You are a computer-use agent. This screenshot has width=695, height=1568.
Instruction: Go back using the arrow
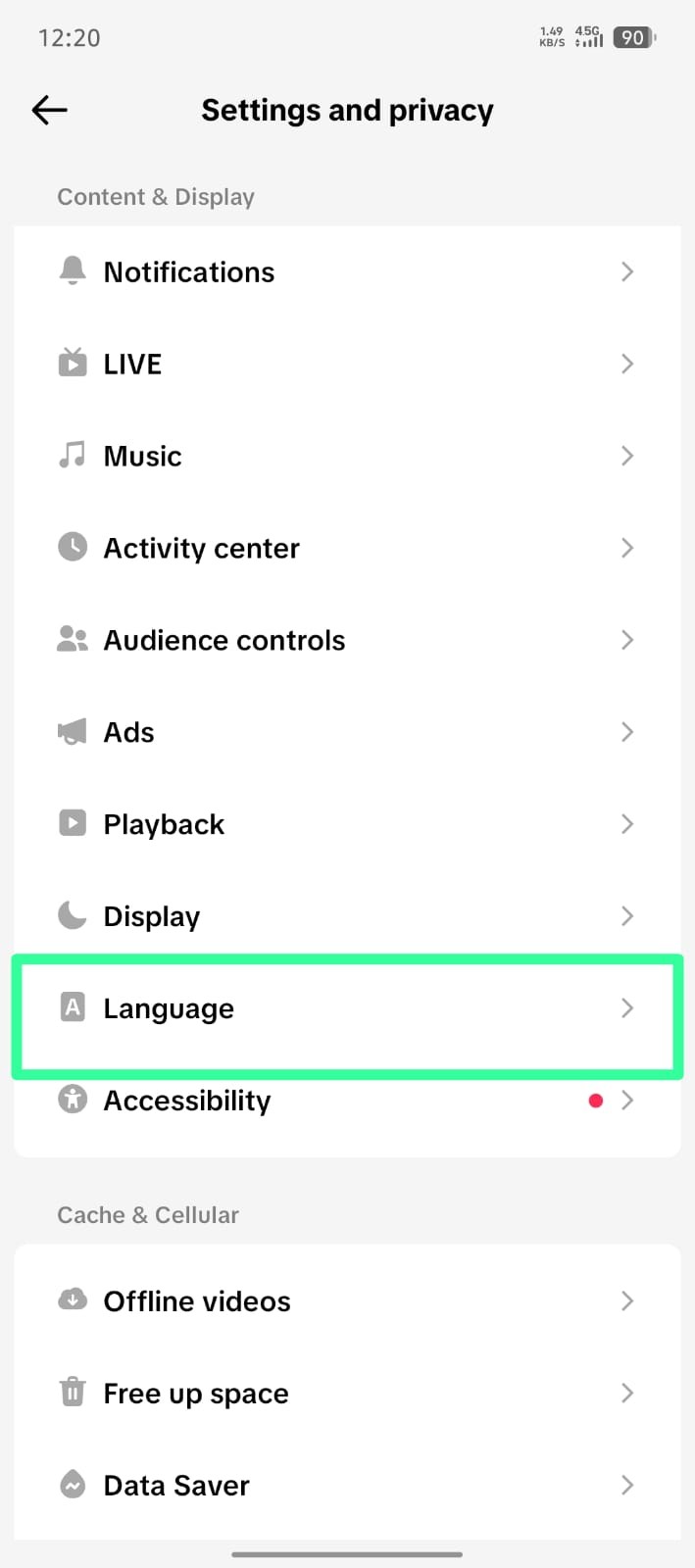[49, 110]
